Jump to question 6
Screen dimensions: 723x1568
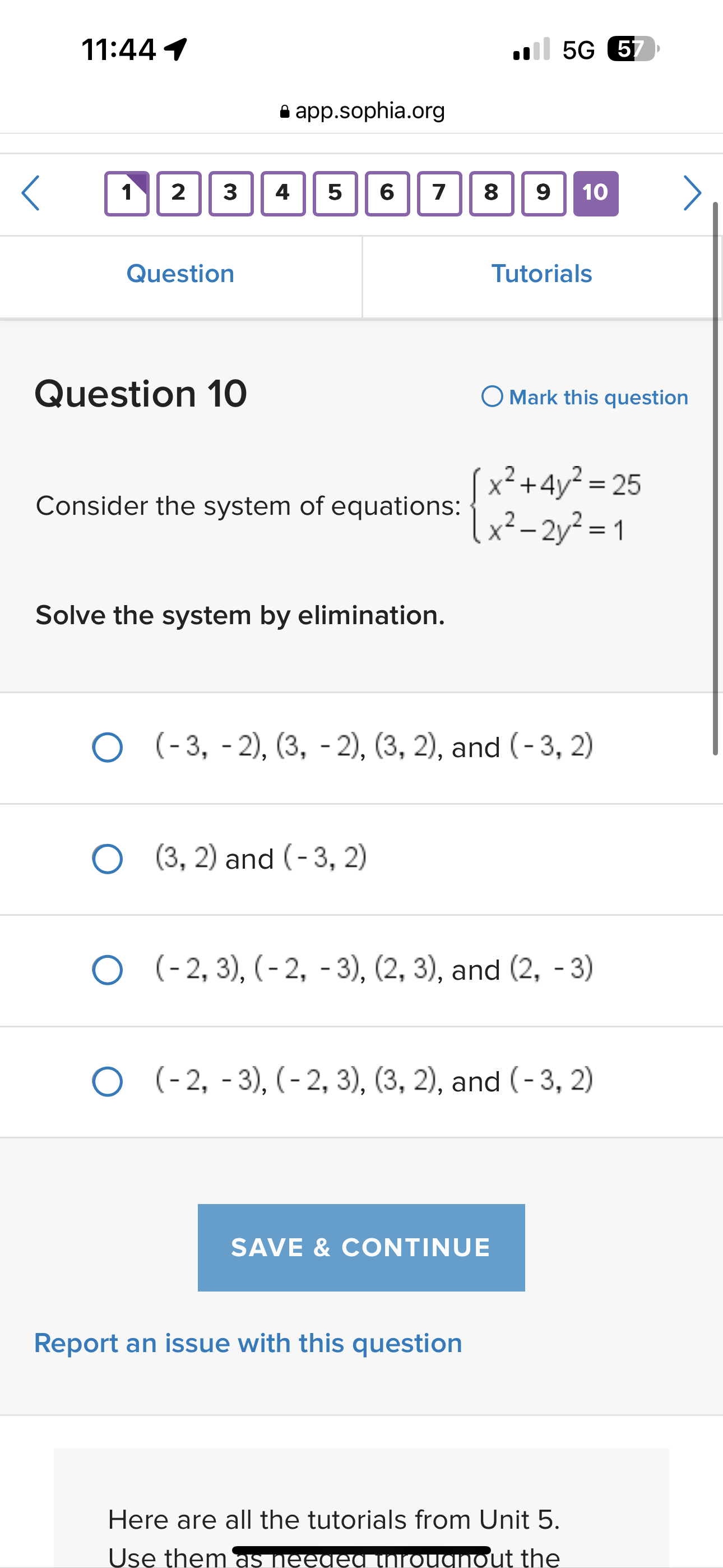(387, 193)
